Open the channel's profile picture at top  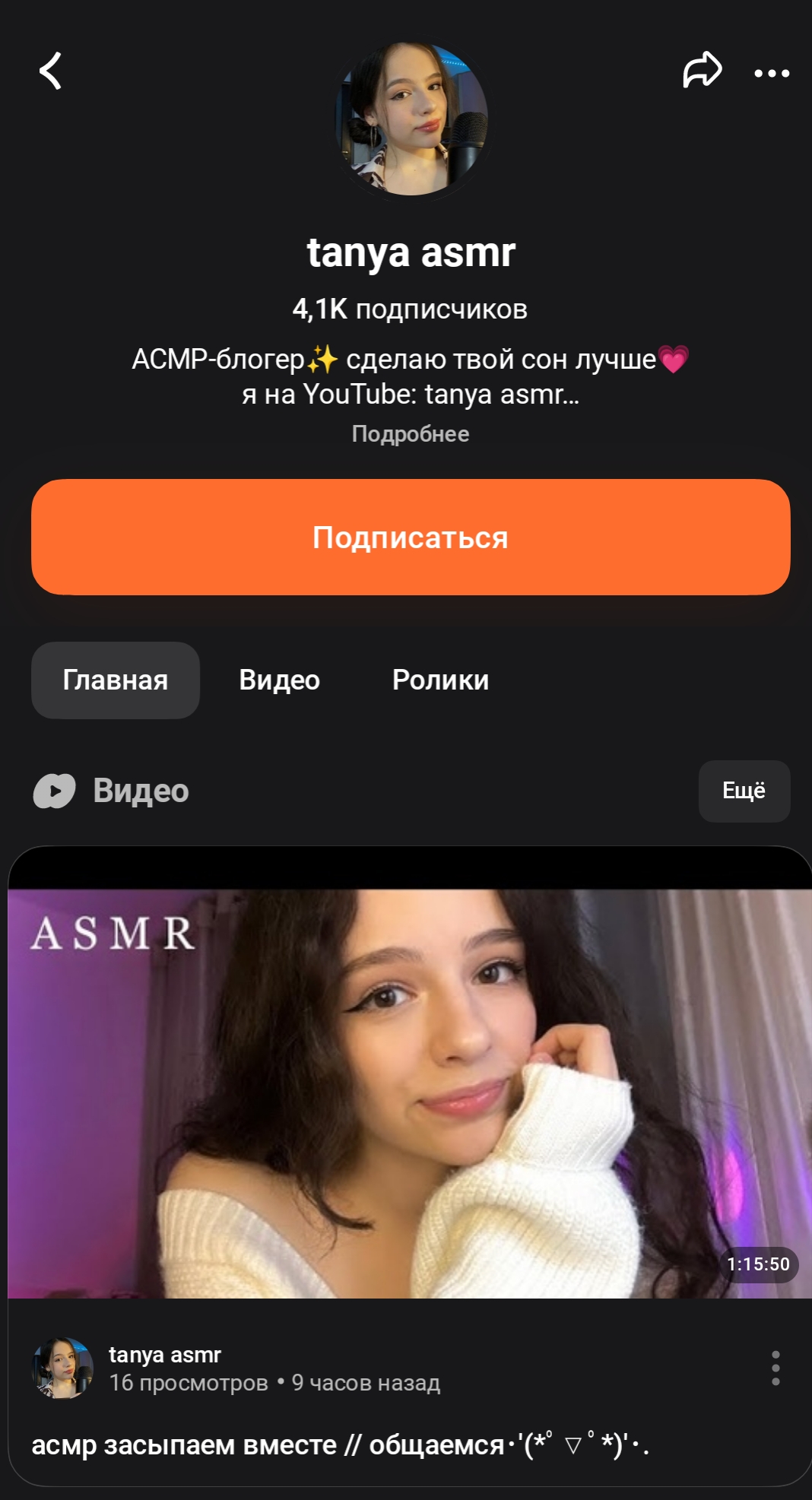pos(411,119)
